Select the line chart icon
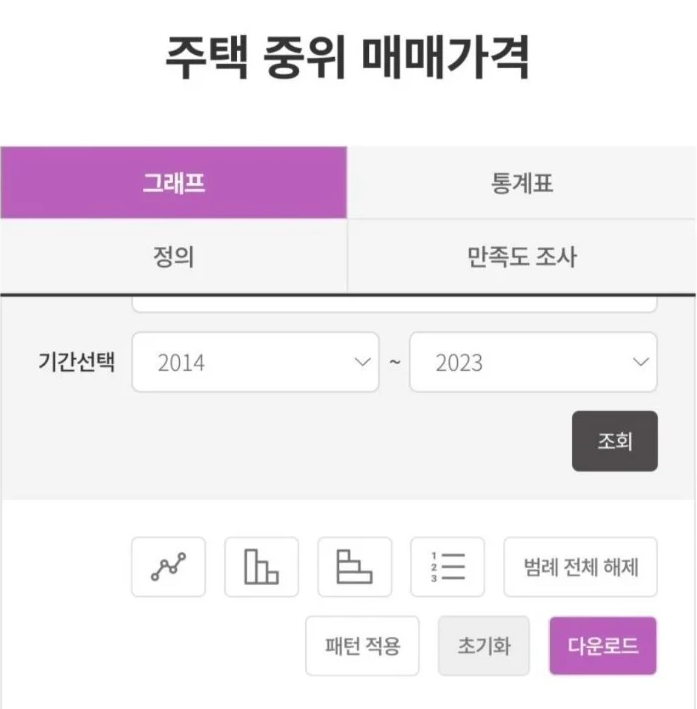This screenshot has width=697, height=709. point(168,567)
